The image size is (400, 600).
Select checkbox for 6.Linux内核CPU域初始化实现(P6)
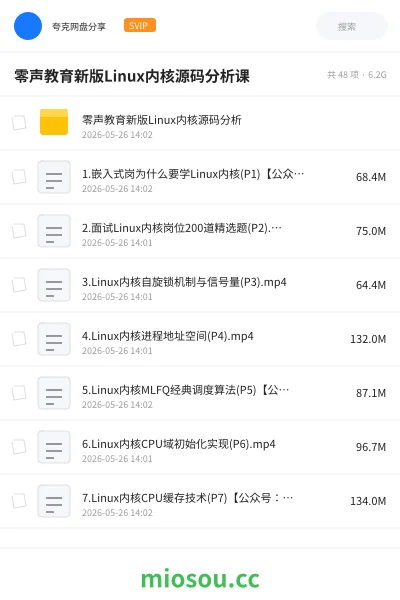tap(19, 447)
